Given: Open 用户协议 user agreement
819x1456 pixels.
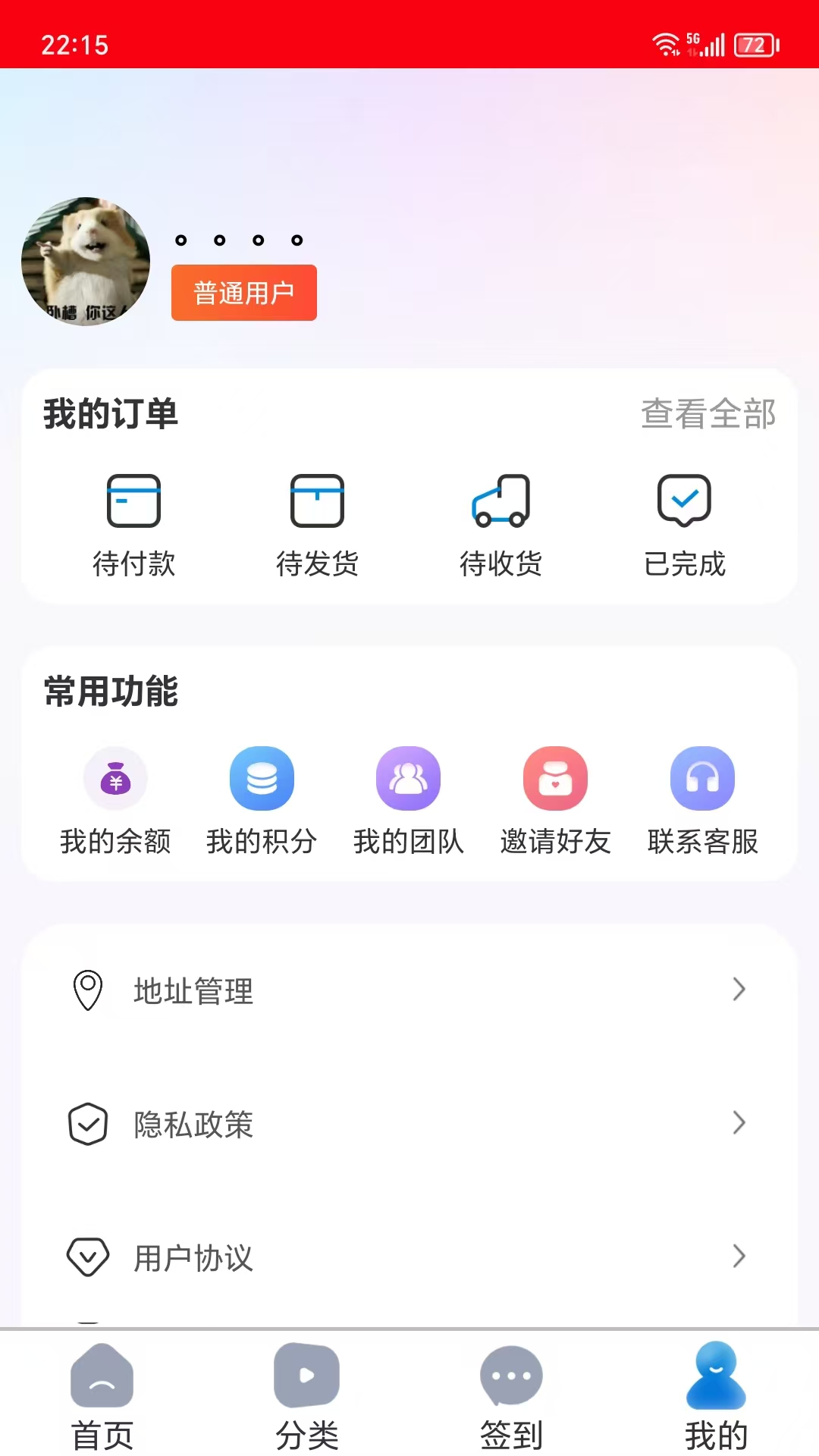Looking at the screenshot, I should 409,1257.
